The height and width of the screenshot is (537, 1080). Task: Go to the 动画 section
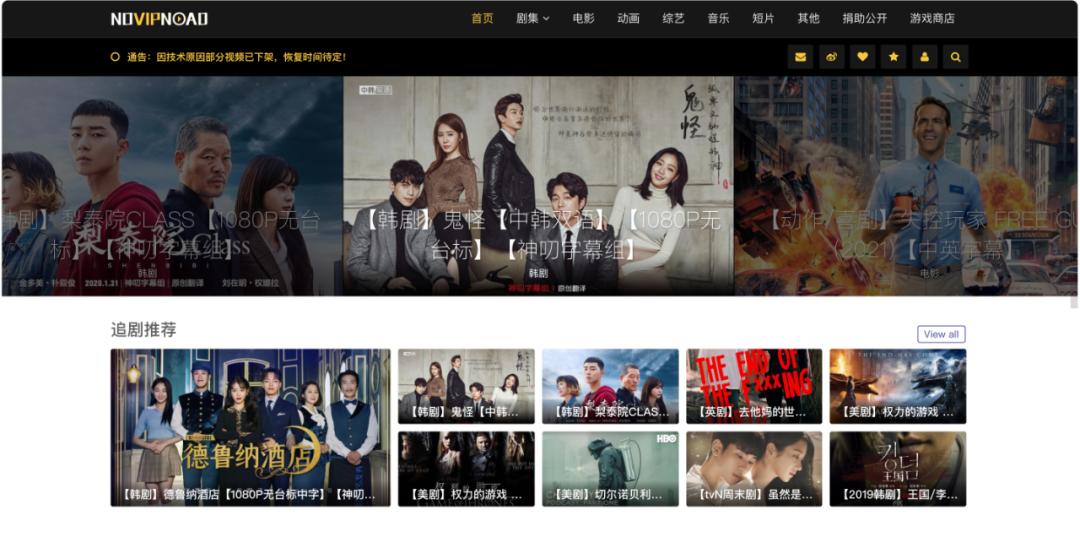coord(628,18)
